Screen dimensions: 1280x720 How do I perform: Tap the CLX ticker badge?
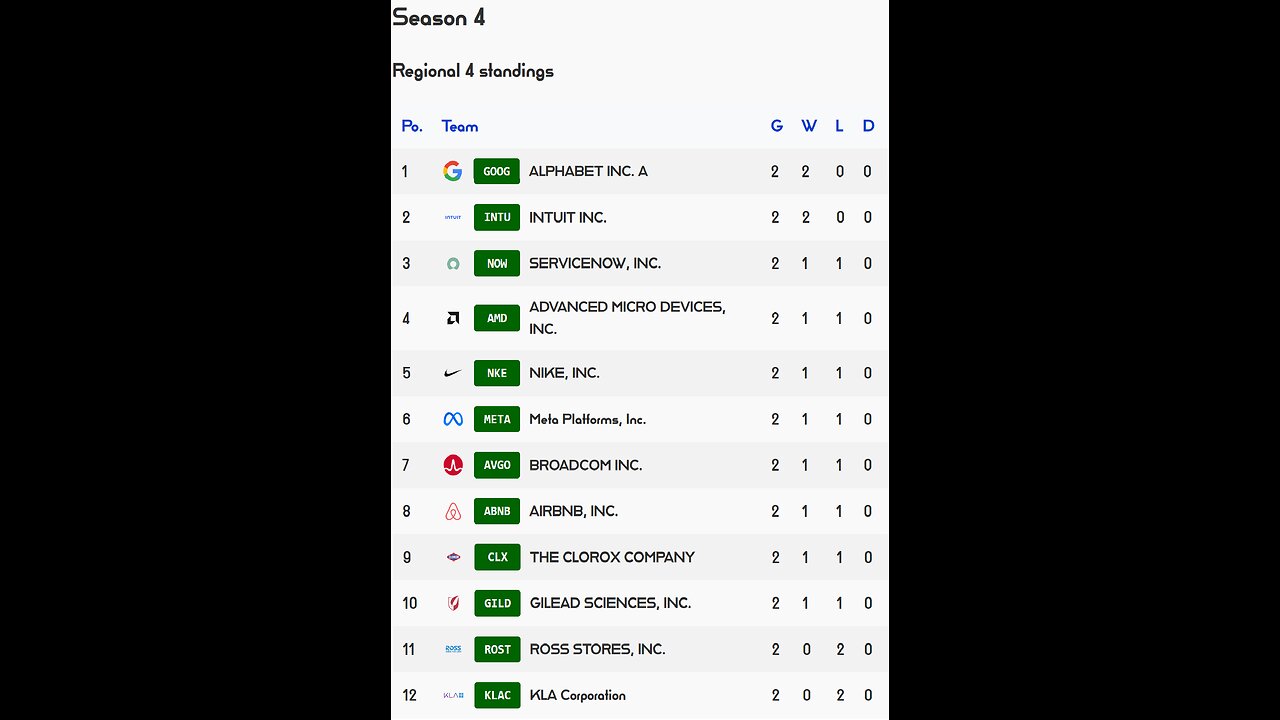(x=496, y=557)
